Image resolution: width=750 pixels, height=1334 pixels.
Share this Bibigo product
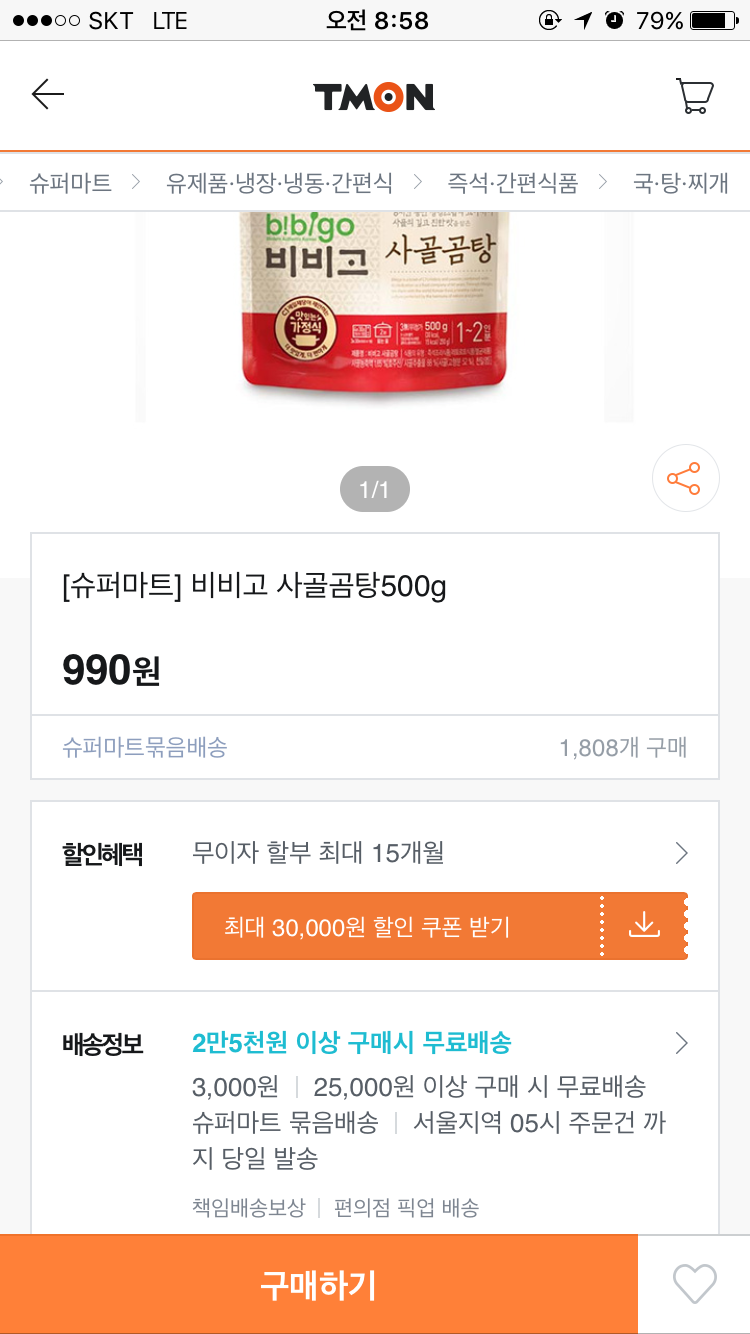point(685,478)
